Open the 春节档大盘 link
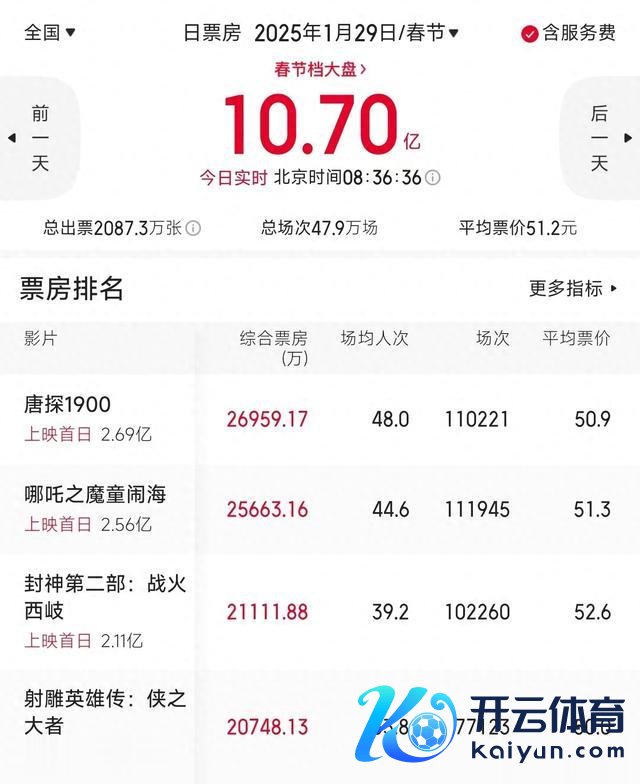 click(320, 69)
